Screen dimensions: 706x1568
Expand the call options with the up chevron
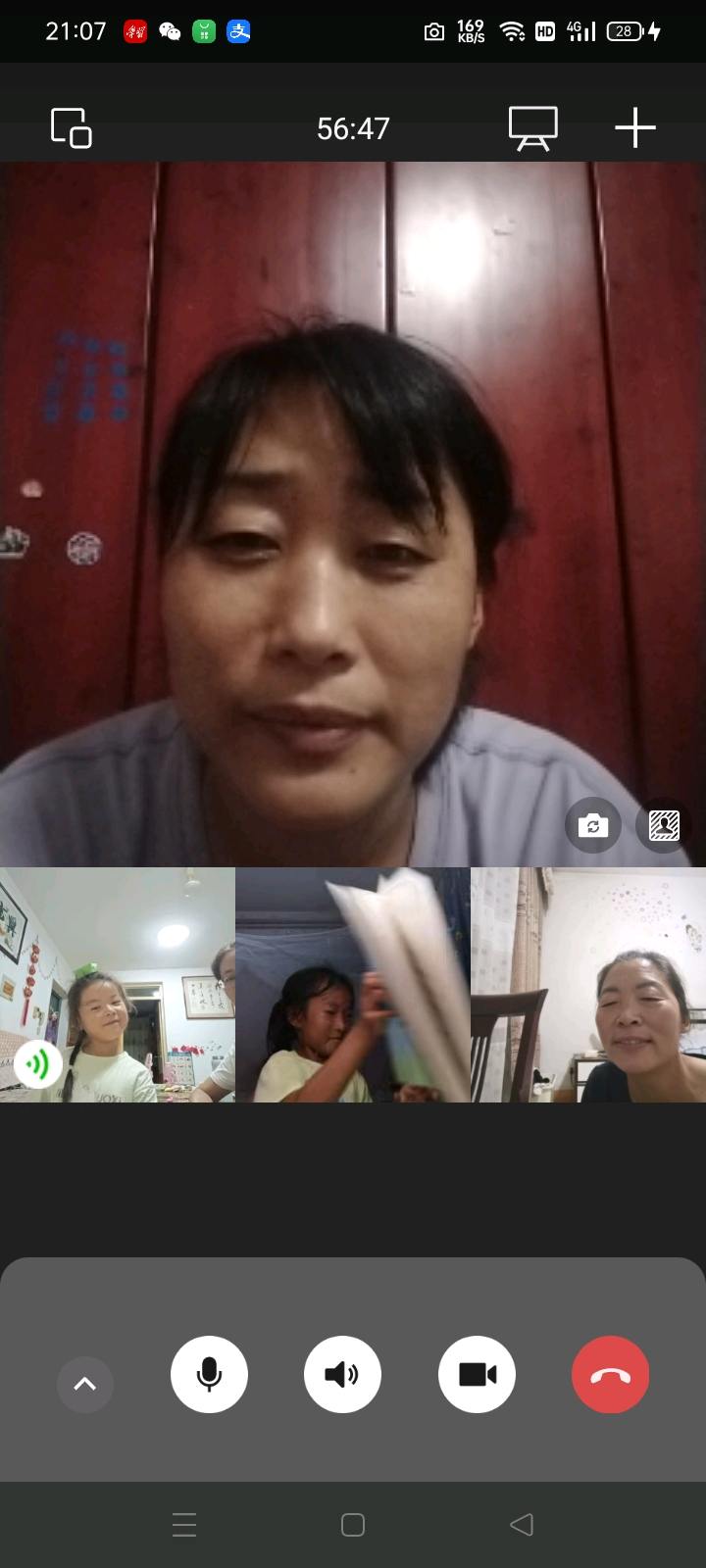(x=85, y=1384)
